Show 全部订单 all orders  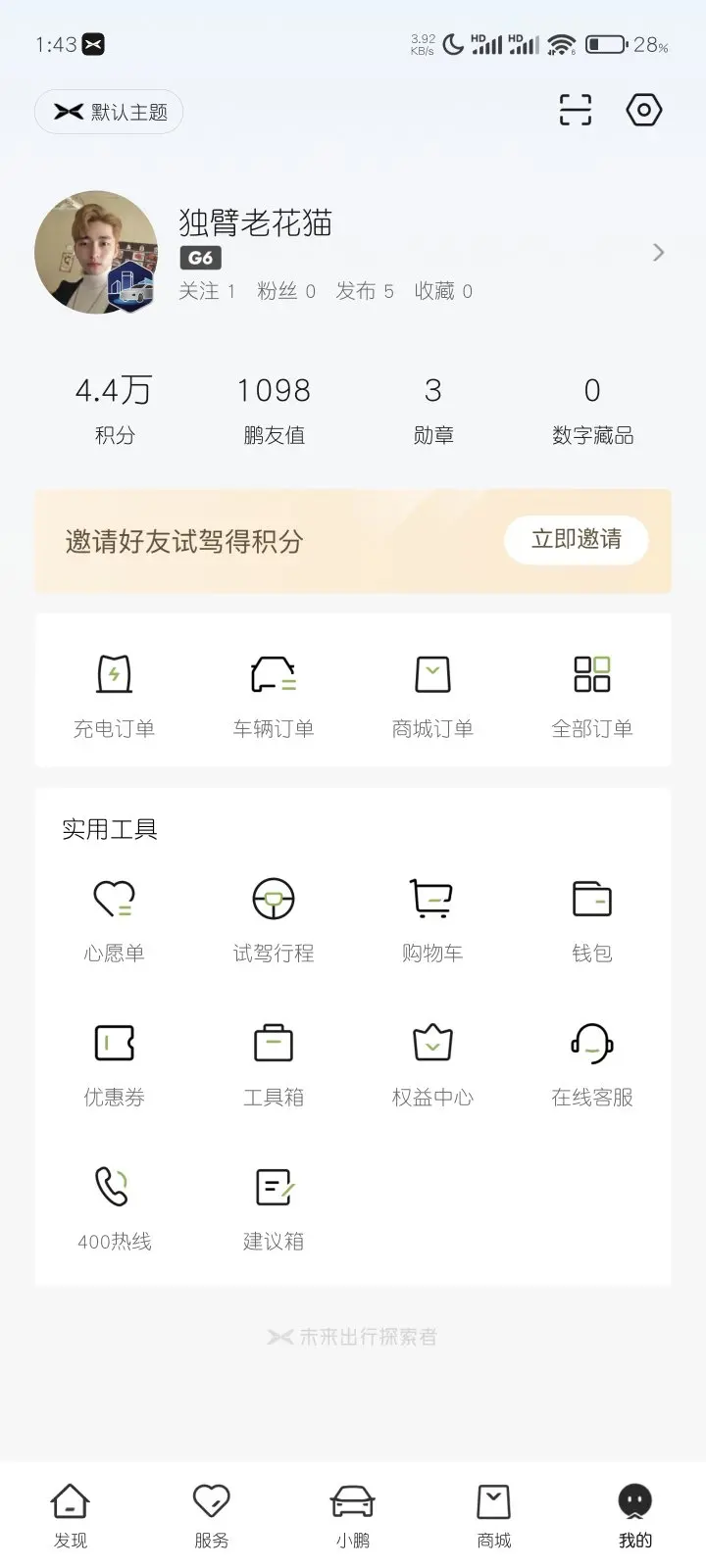(592, 691)
